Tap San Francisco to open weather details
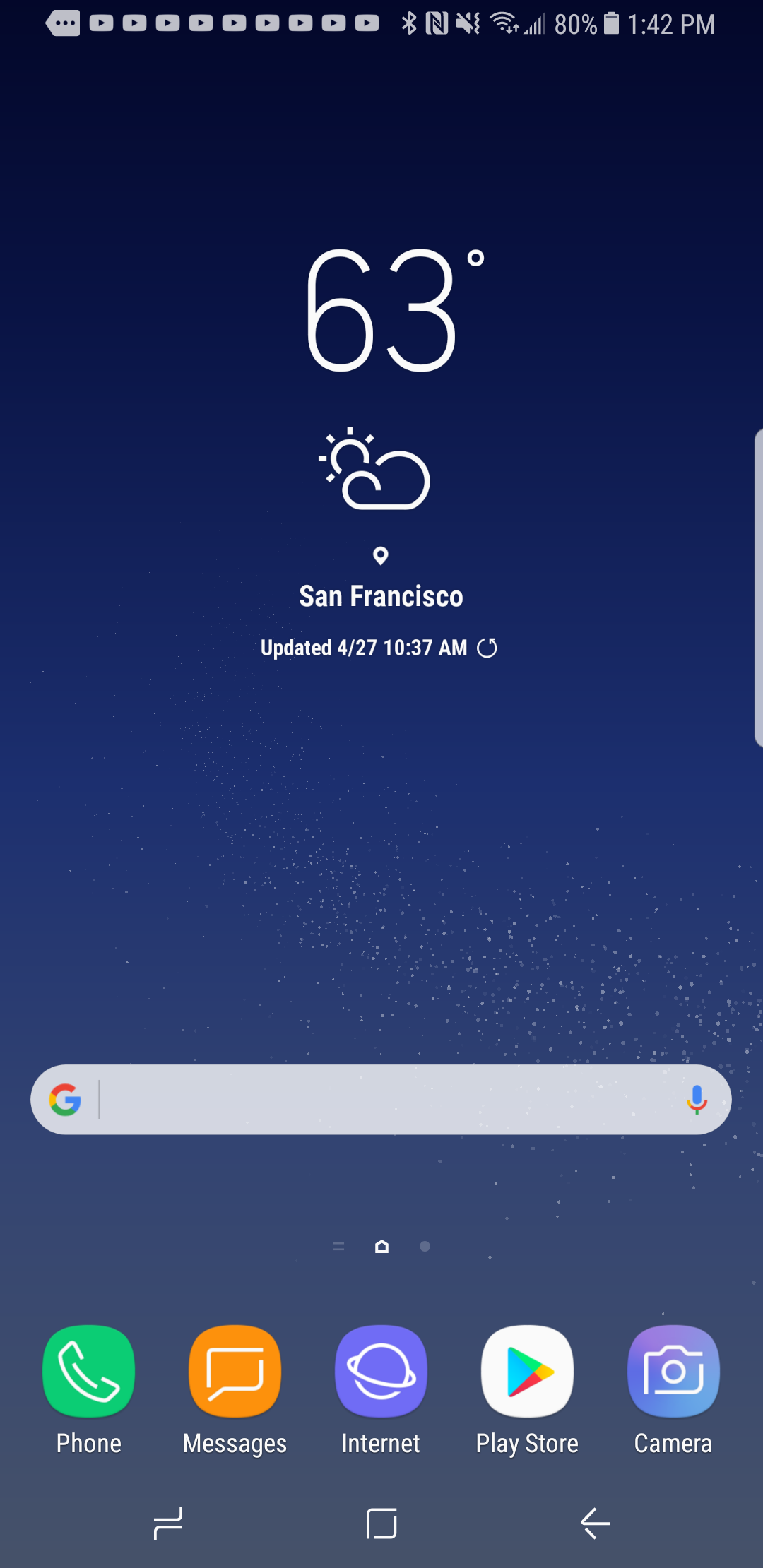Image resolution: width=763 pixels, height=1568 pixels. pos(381,596)
